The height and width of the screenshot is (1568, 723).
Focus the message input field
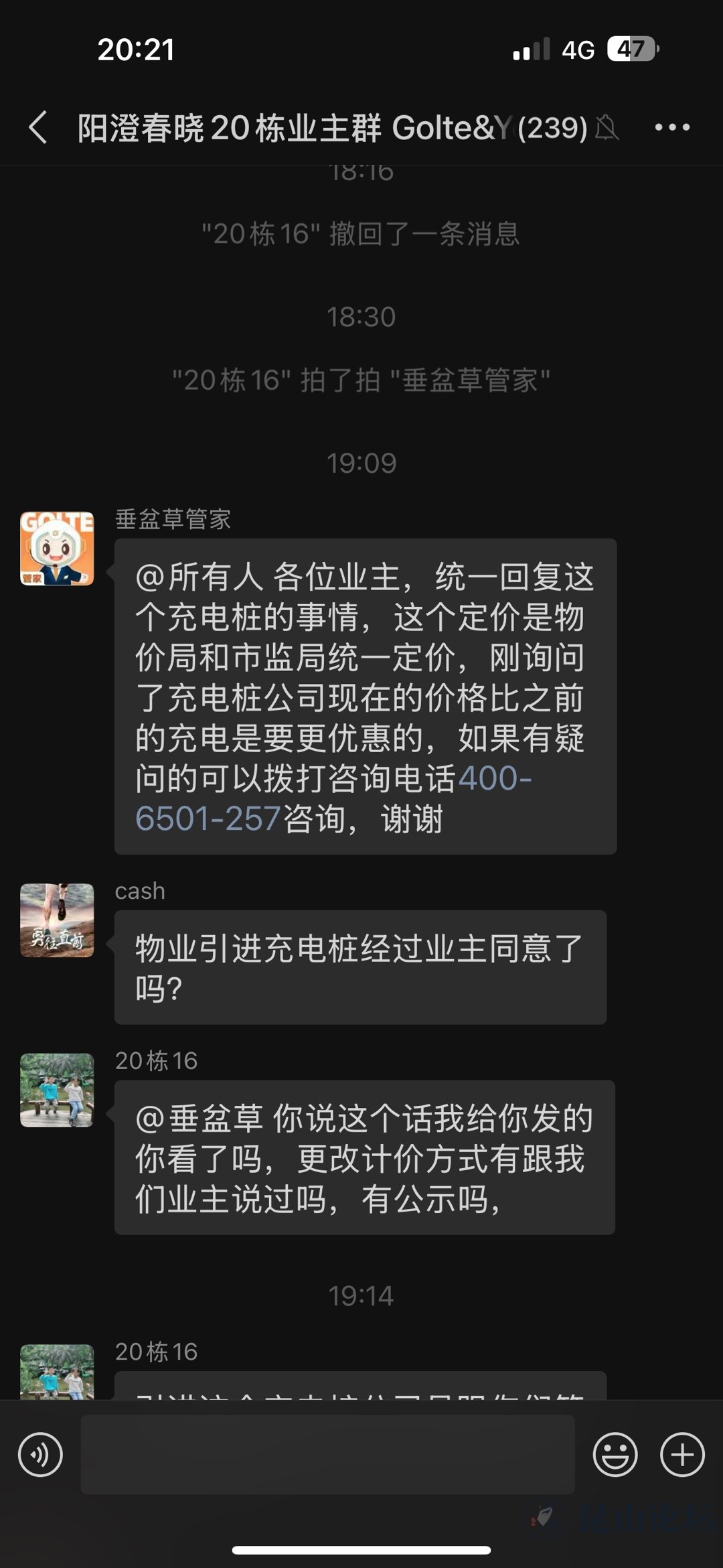[x=327, y=1455]
